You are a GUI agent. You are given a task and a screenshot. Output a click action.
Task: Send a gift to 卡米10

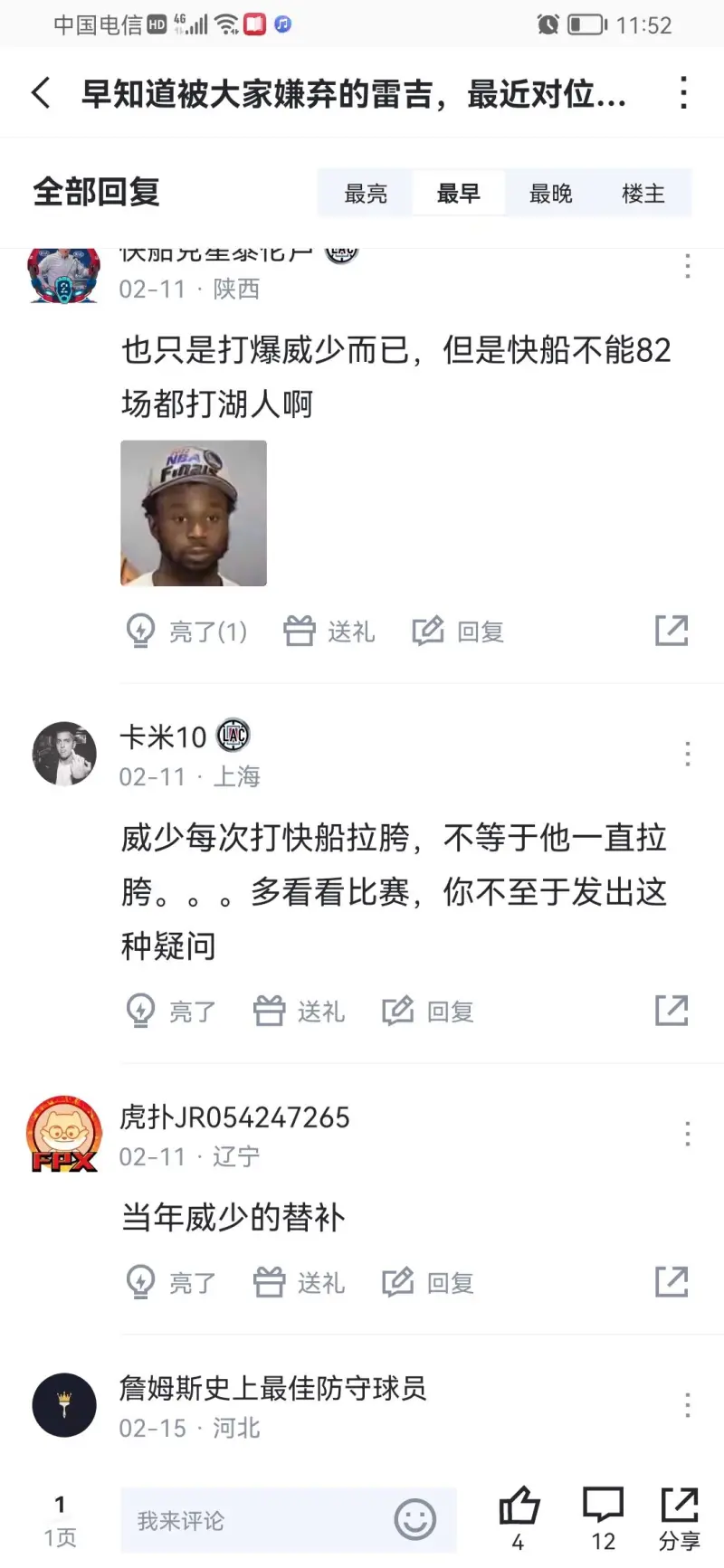click(300, 1012)
